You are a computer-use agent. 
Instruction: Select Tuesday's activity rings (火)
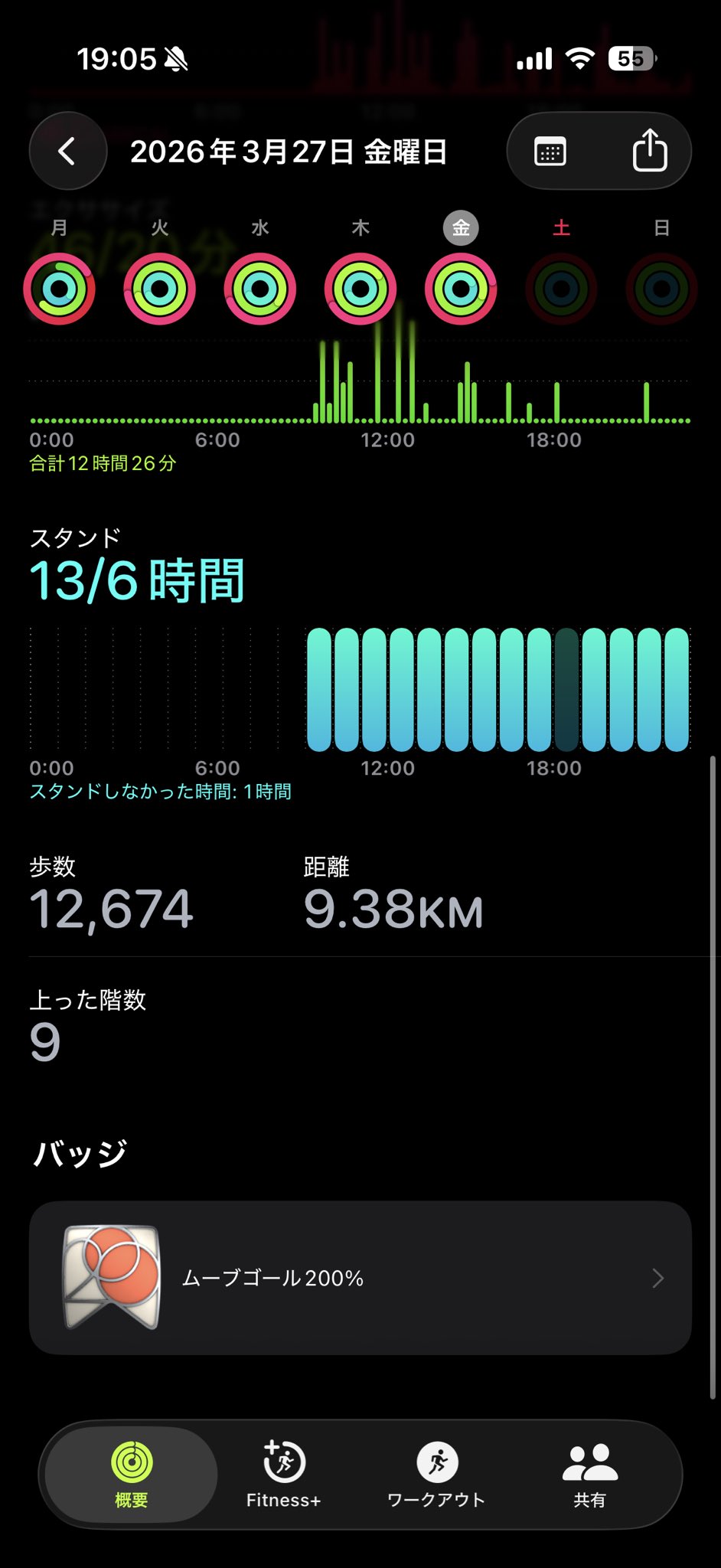pyautogui.click(x=160, y=289)
